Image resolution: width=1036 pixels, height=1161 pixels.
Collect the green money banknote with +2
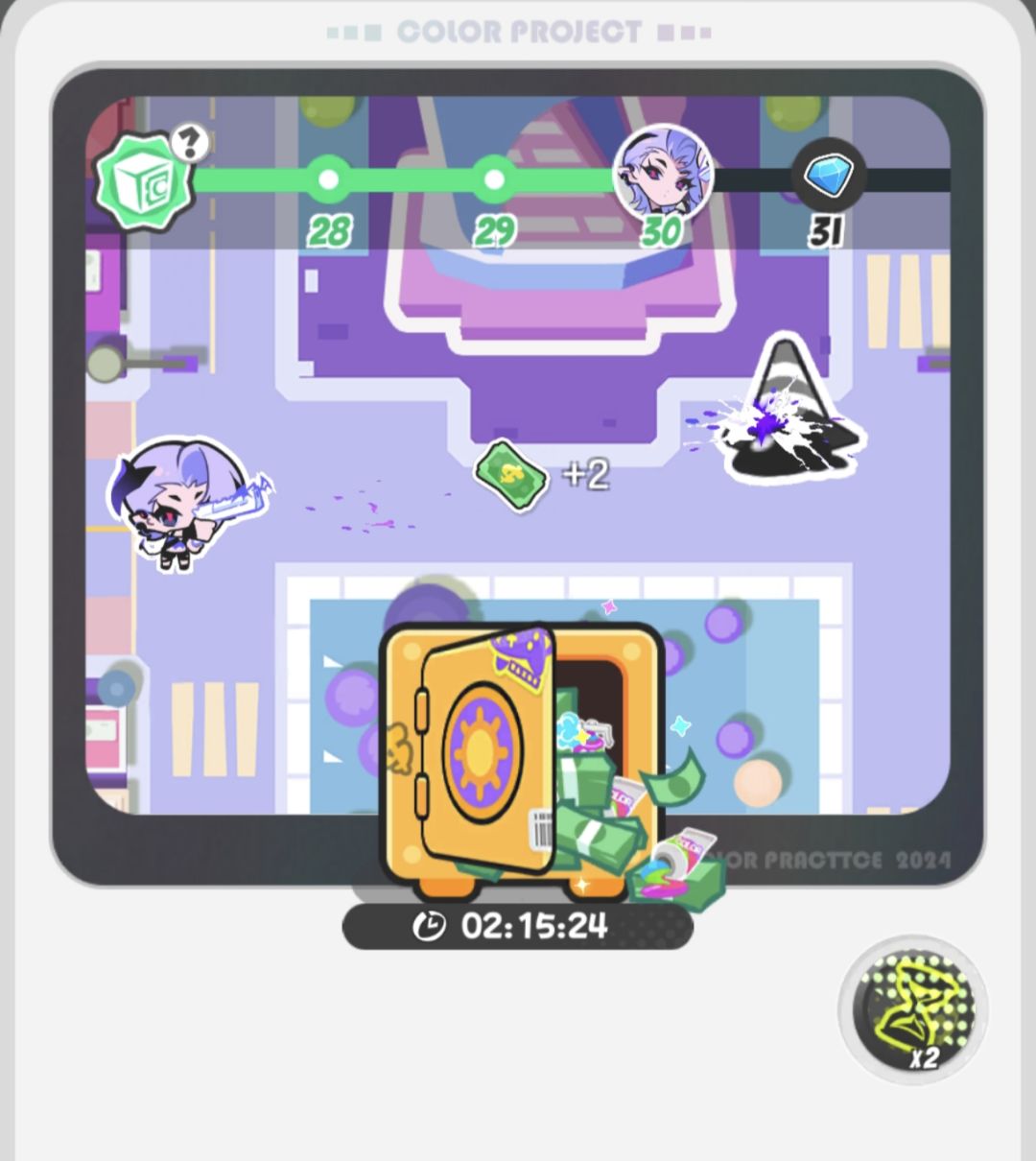tap(512, 475)
